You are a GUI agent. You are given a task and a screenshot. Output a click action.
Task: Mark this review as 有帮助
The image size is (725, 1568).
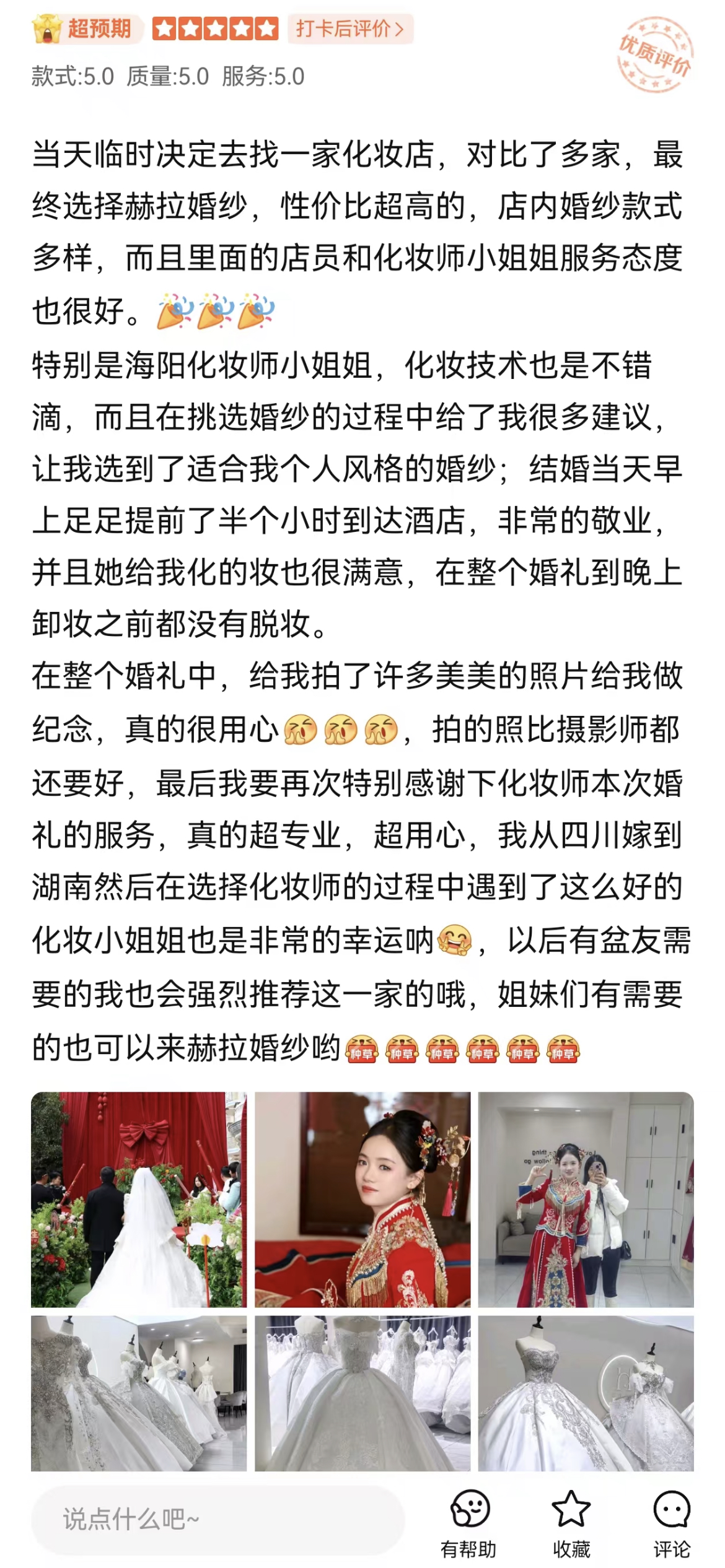[x=469, y=1523]
